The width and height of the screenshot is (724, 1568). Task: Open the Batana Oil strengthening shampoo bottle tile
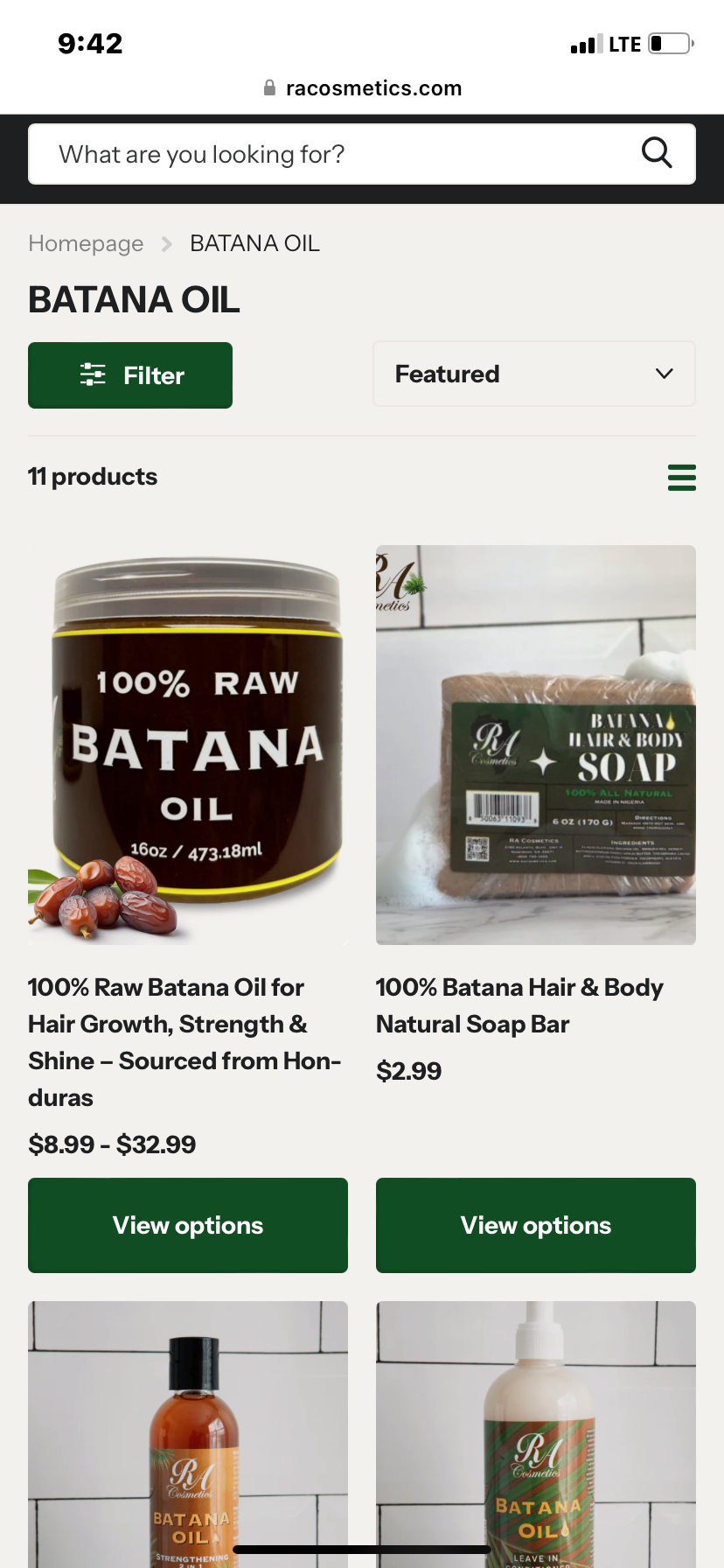pos(188,1435)
